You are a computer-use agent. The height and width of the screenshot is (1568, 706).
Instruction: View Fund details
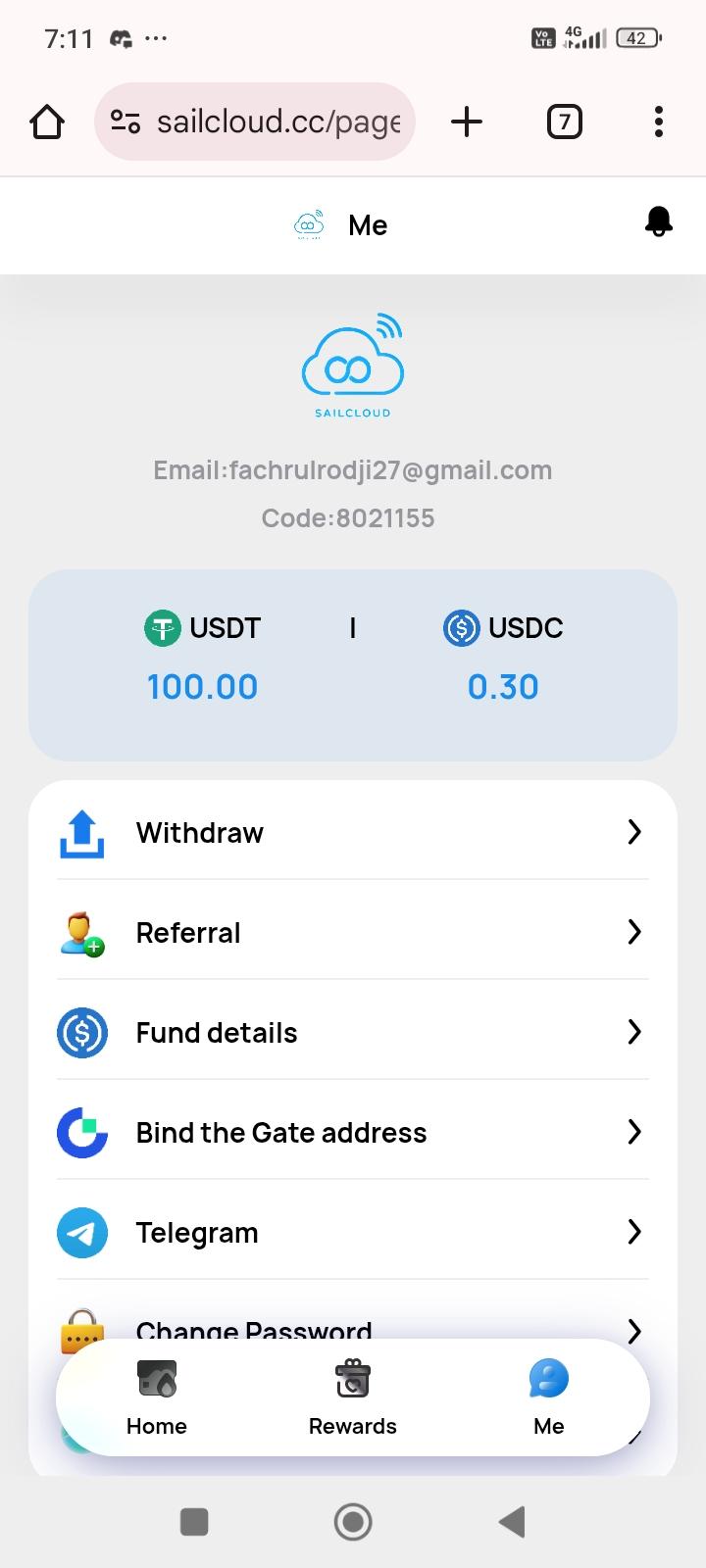coord(353,1032)
